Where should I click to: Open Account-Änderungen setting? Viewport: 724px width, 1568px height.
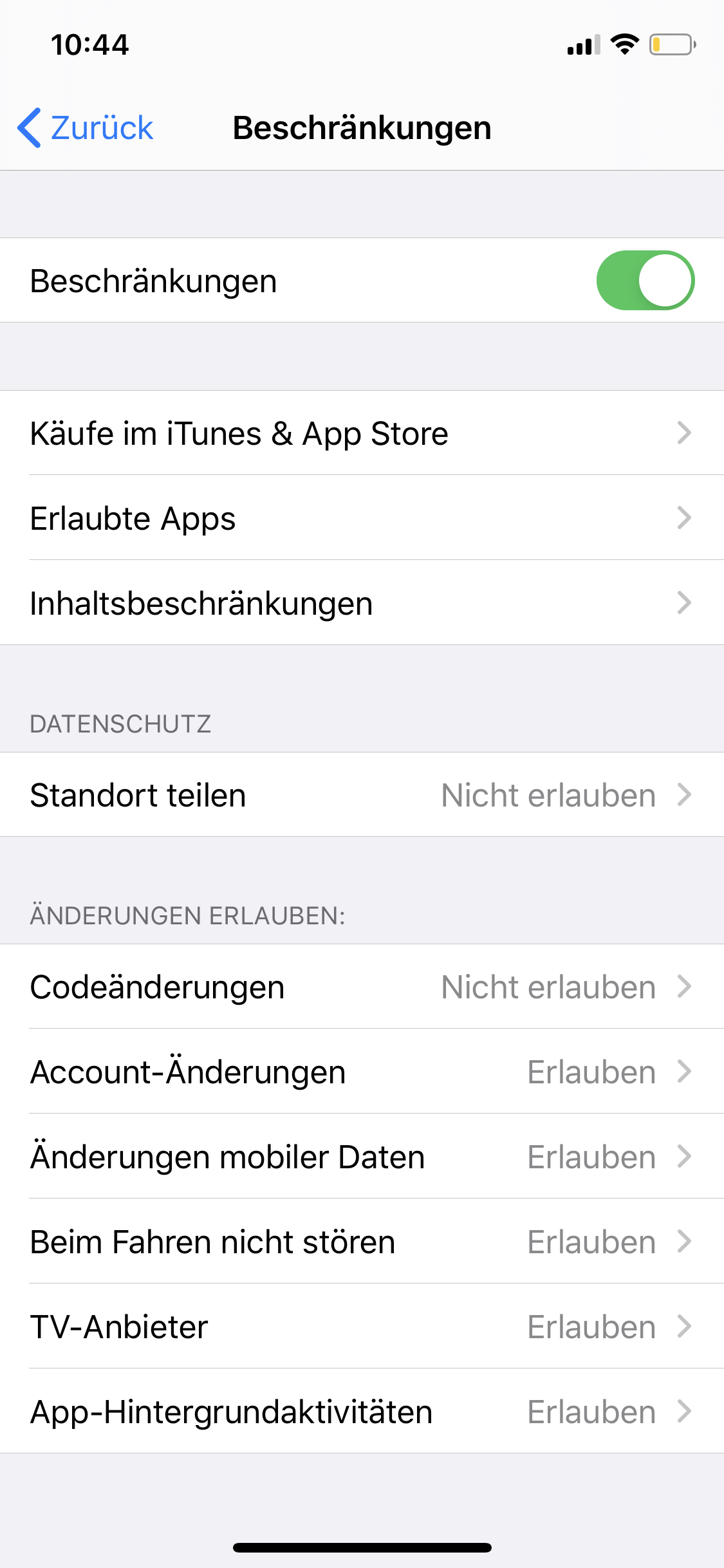pos(360,1072)
